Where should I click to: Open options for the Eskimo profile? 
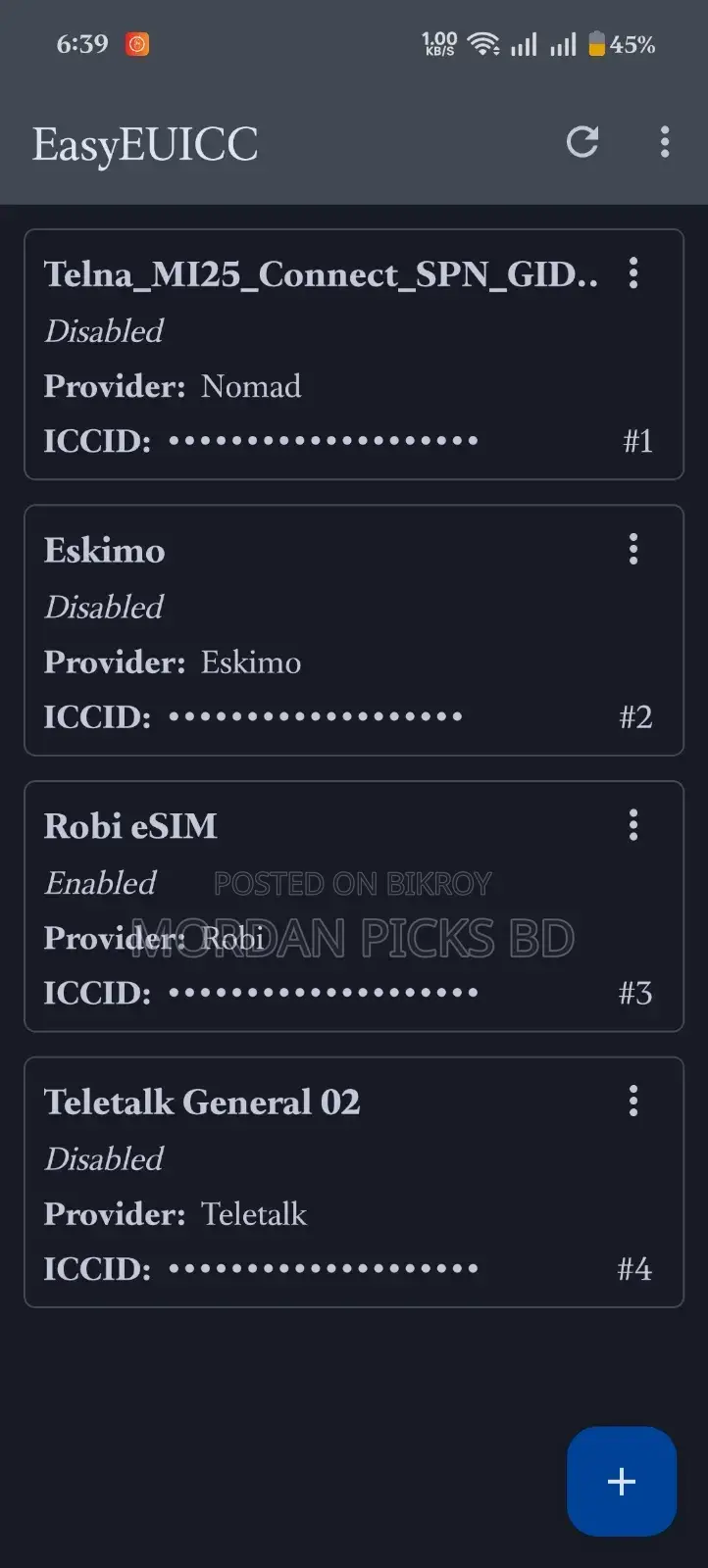coord(633,550)
